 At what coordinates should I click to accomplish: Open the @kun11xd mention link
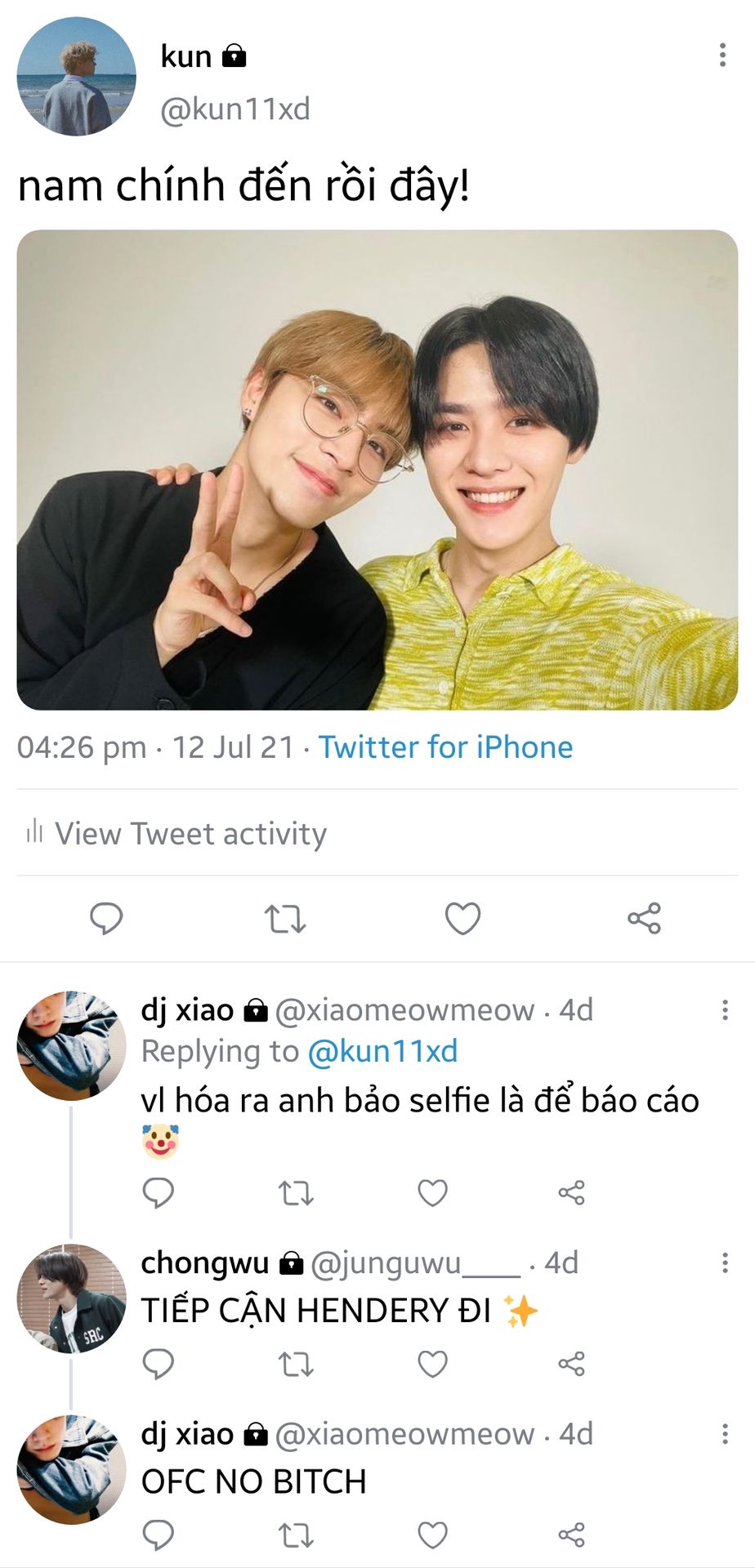click(x=382, y=1051)
